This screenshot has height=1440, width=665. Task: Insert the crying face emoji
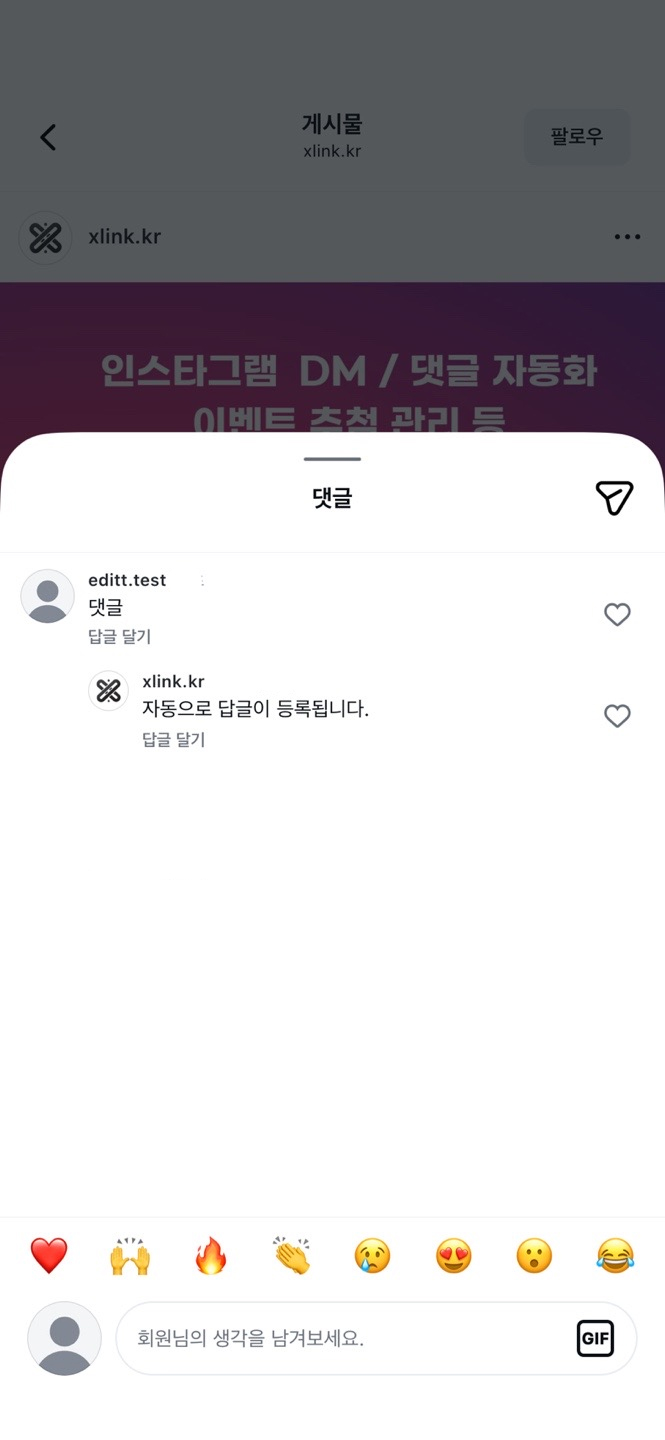click(x=372, y=1255)
